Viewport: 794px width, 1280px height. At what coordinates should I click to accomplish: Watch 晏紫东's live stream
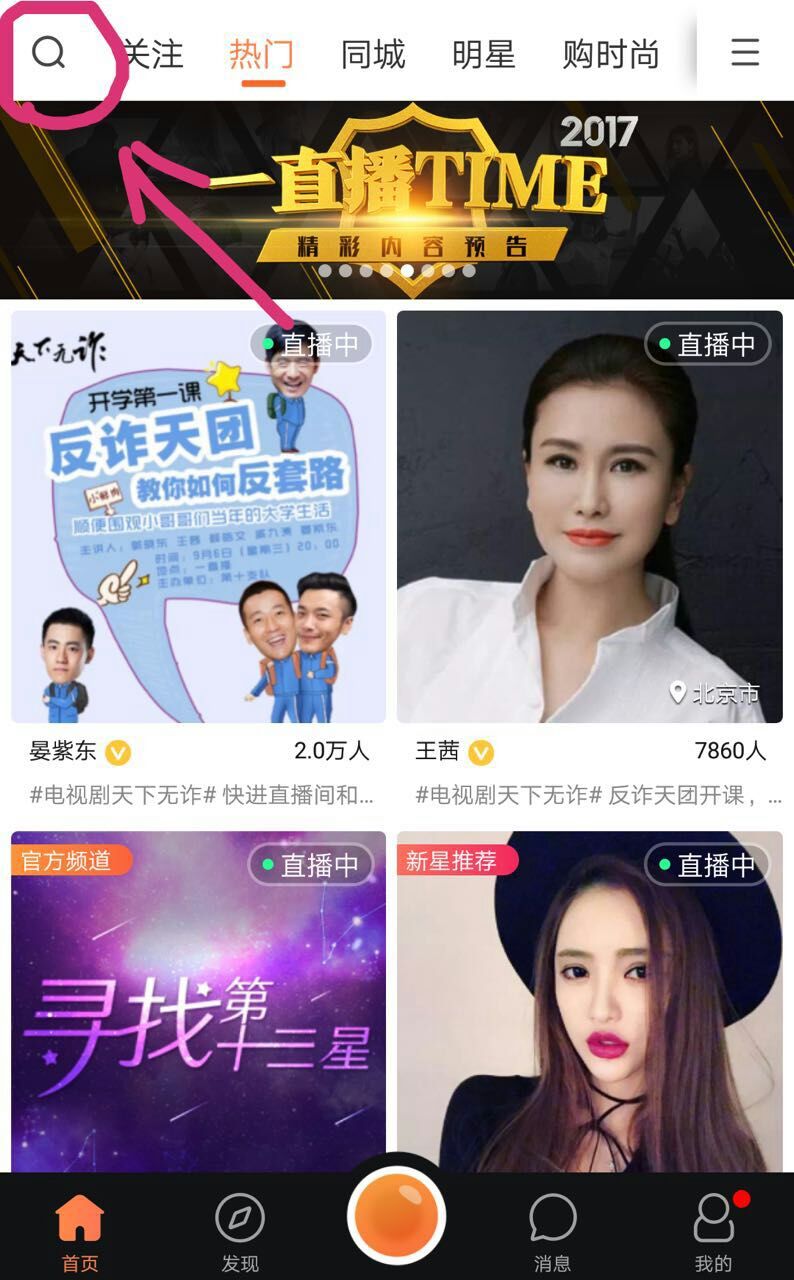tap(198, 517)
